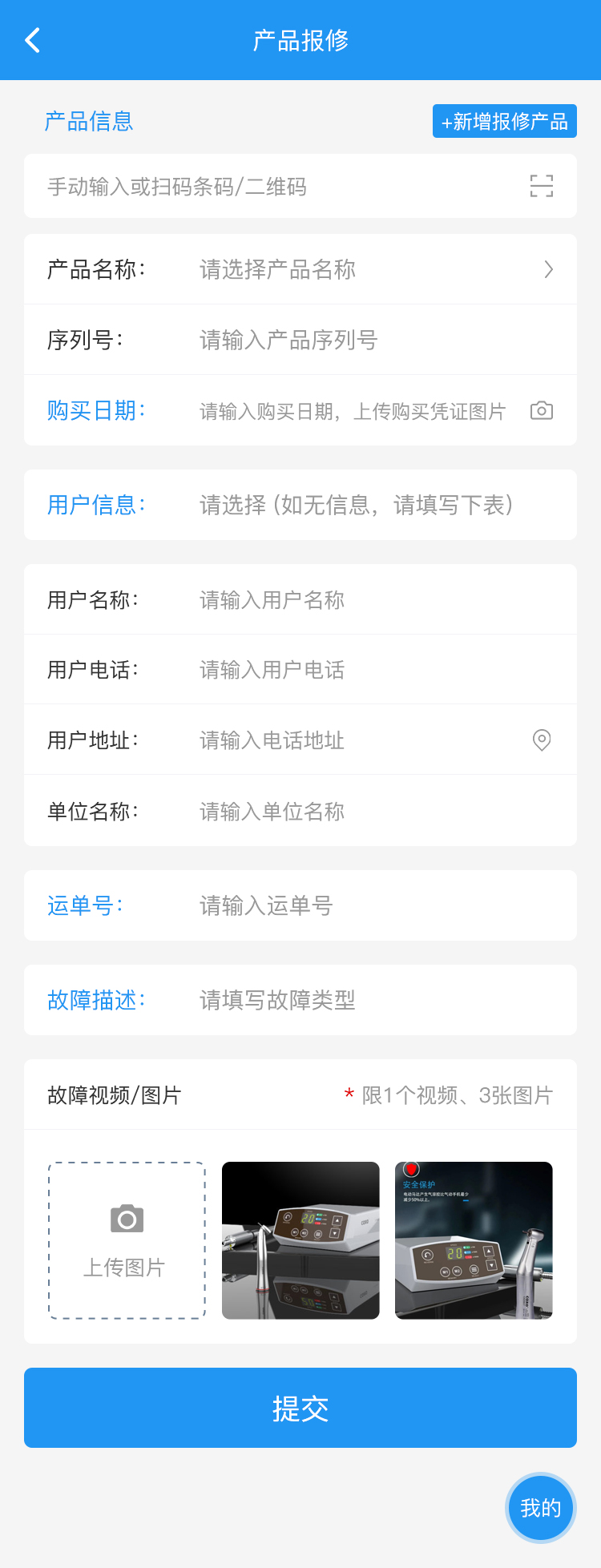Add a photo with 上传图片
601x1568 pixels.
click(127, 1240)
